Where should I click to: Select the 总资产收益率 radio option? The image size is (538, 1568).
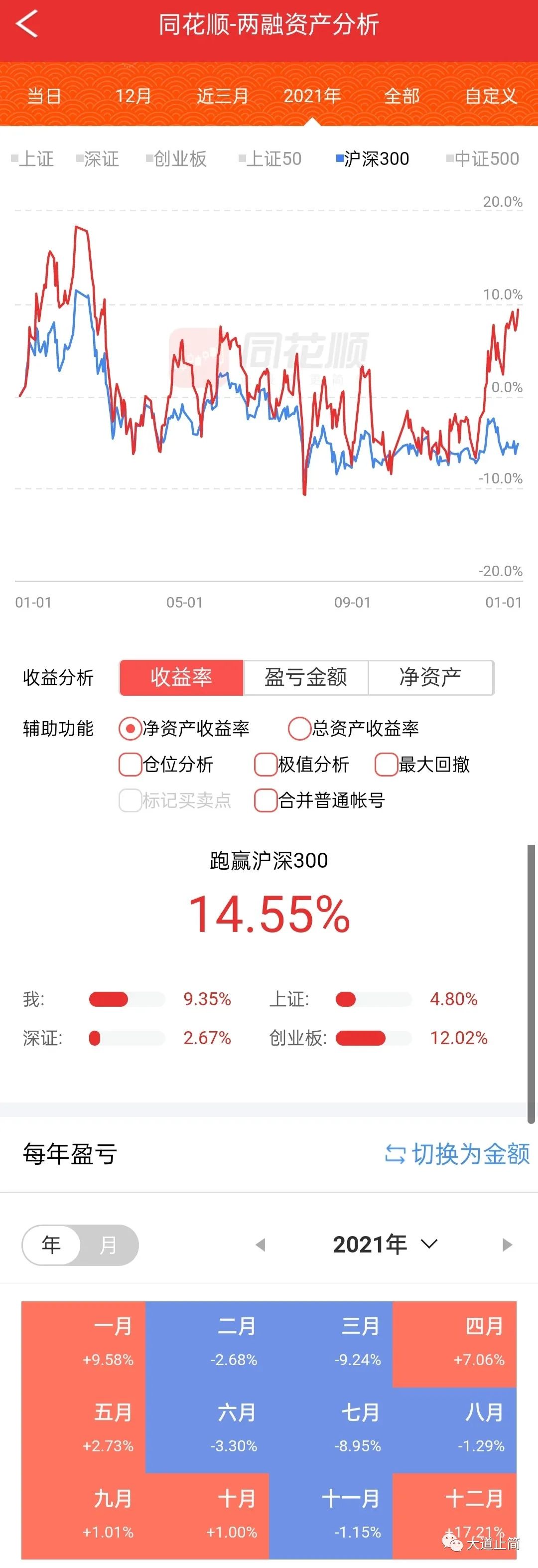point(299,729)
